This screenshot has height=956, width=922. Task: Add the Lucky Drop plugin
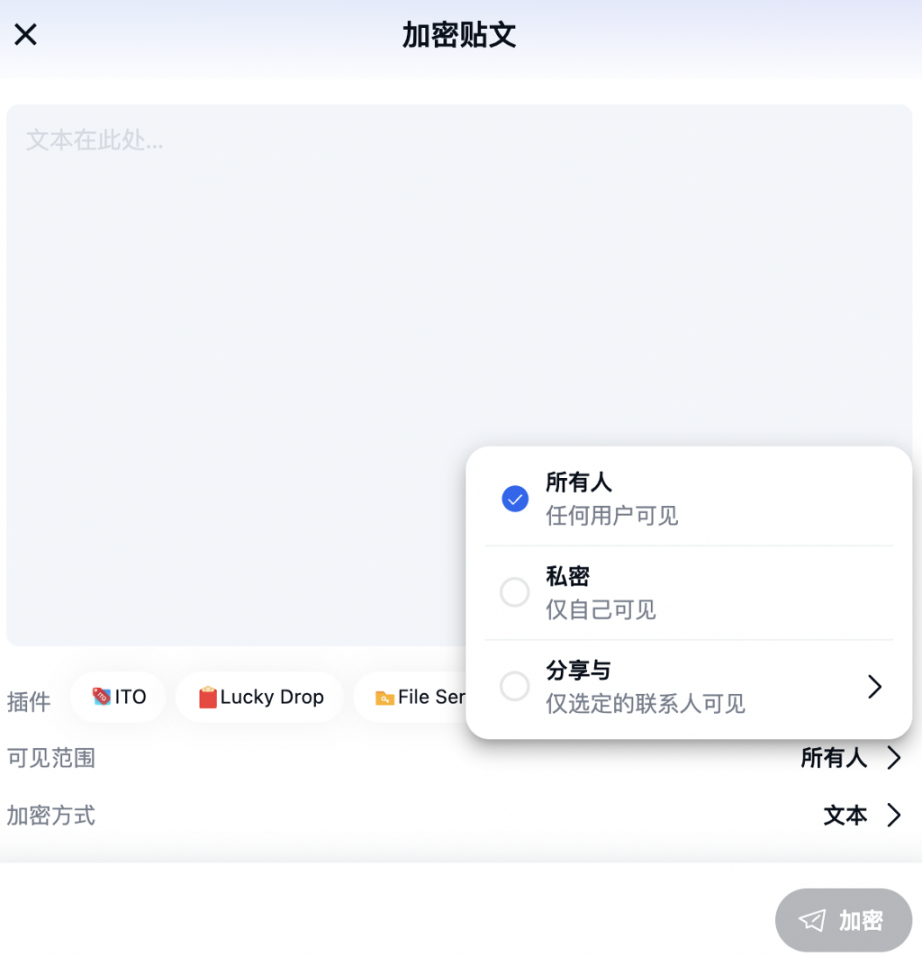(260, 697)
